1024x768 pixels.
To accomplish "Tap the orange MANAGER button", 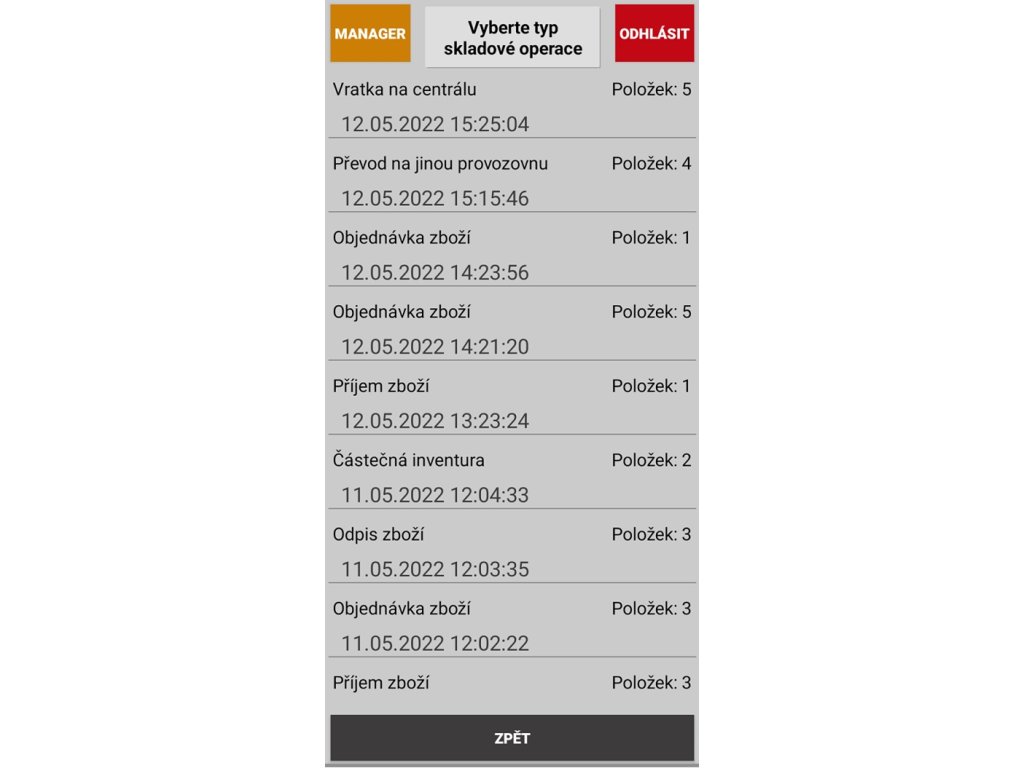I will point(370,33).
